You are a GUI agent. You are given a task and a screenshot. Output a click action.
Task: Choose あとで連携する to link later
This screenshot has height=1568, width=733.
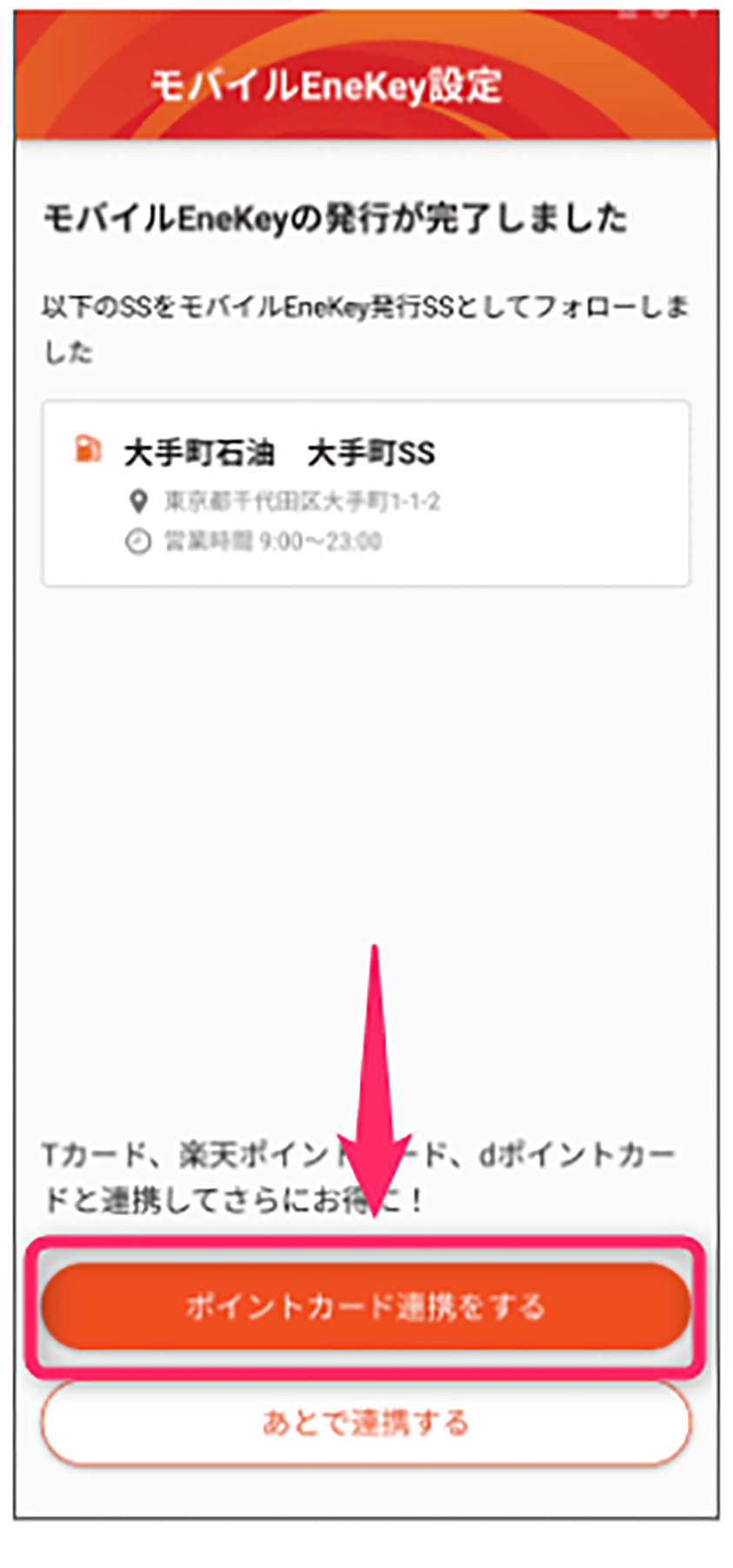coord(365,1423)
